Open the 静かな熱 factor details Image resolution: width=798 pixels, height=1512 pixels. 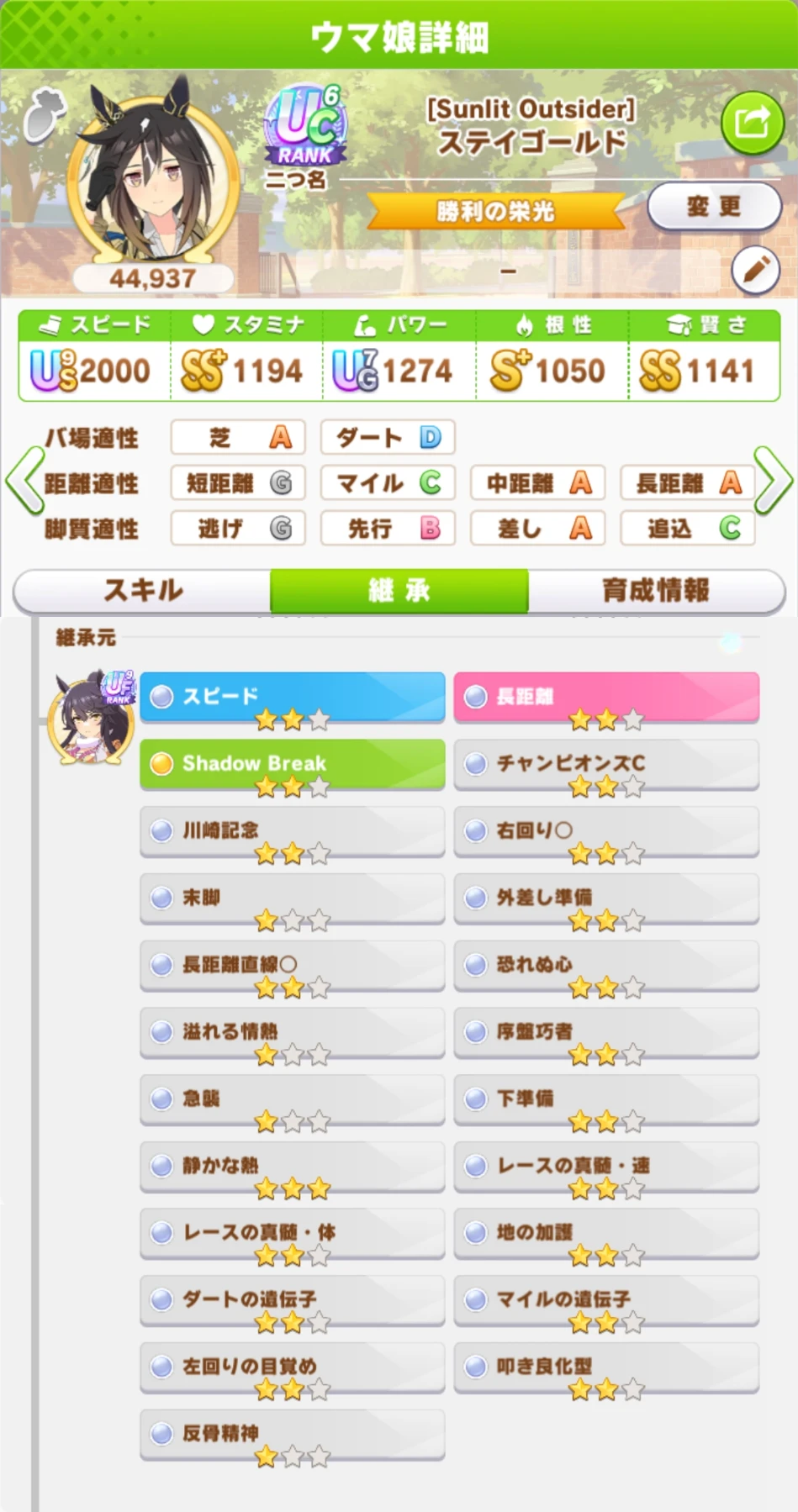pyautogui.click(x=292, y=1166)
